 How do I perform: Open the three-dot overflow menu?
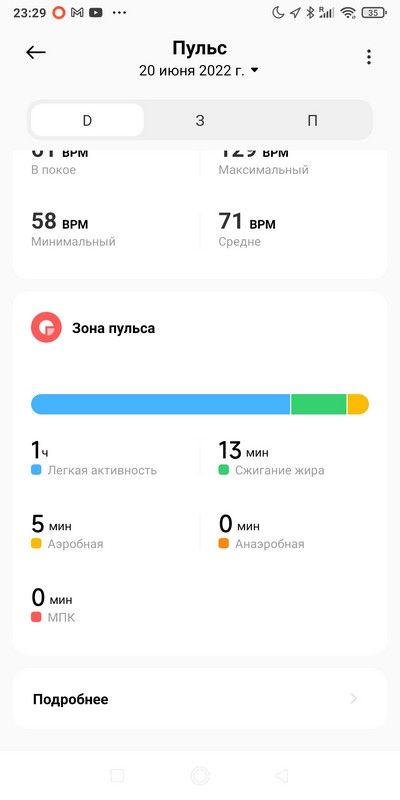point(368,57)
